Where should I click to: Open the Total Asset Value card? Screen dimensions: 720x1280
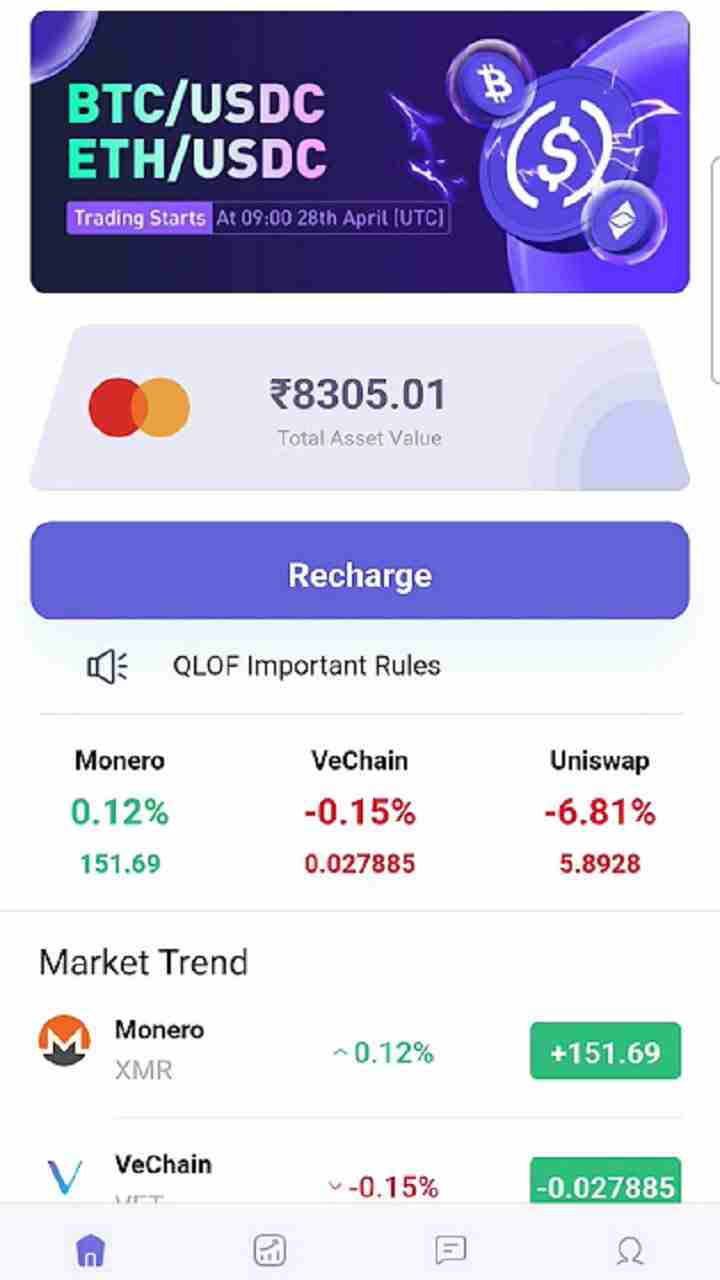pyautogui.click(x=360, y=408)
